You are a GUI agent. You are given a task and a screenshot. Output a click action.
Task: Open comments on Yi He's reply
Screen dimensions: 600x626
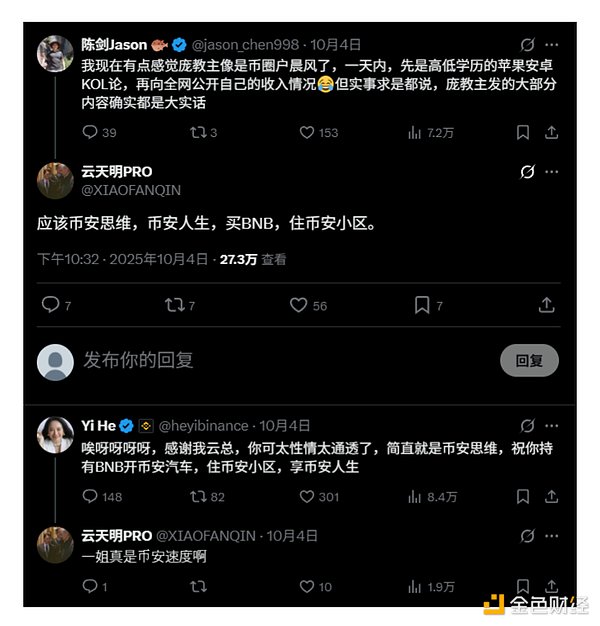[90, 497]
